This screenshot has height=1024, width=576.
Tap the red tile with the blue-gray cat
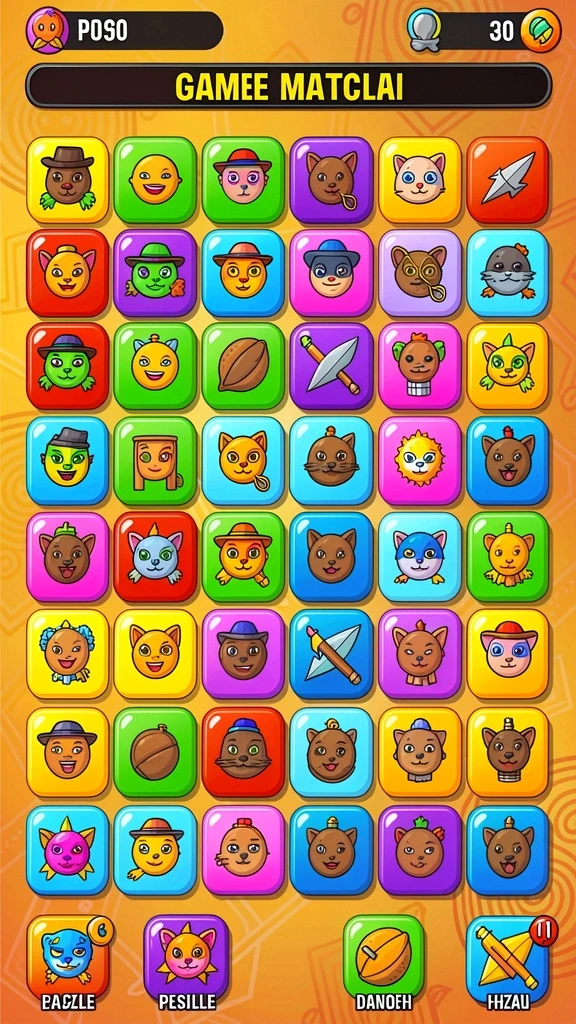155,556
